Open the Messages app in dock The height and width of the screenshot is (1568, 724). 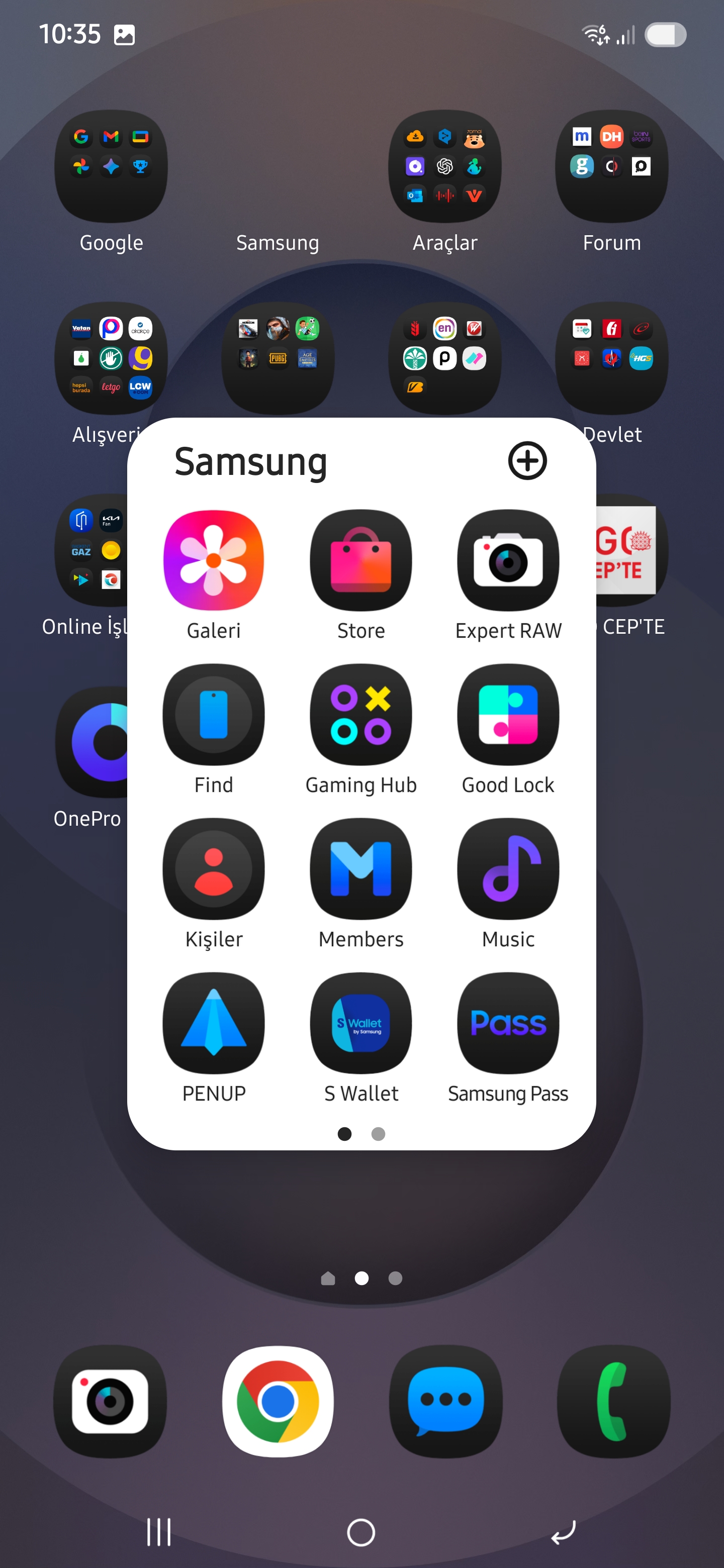tap(446, 1401)
